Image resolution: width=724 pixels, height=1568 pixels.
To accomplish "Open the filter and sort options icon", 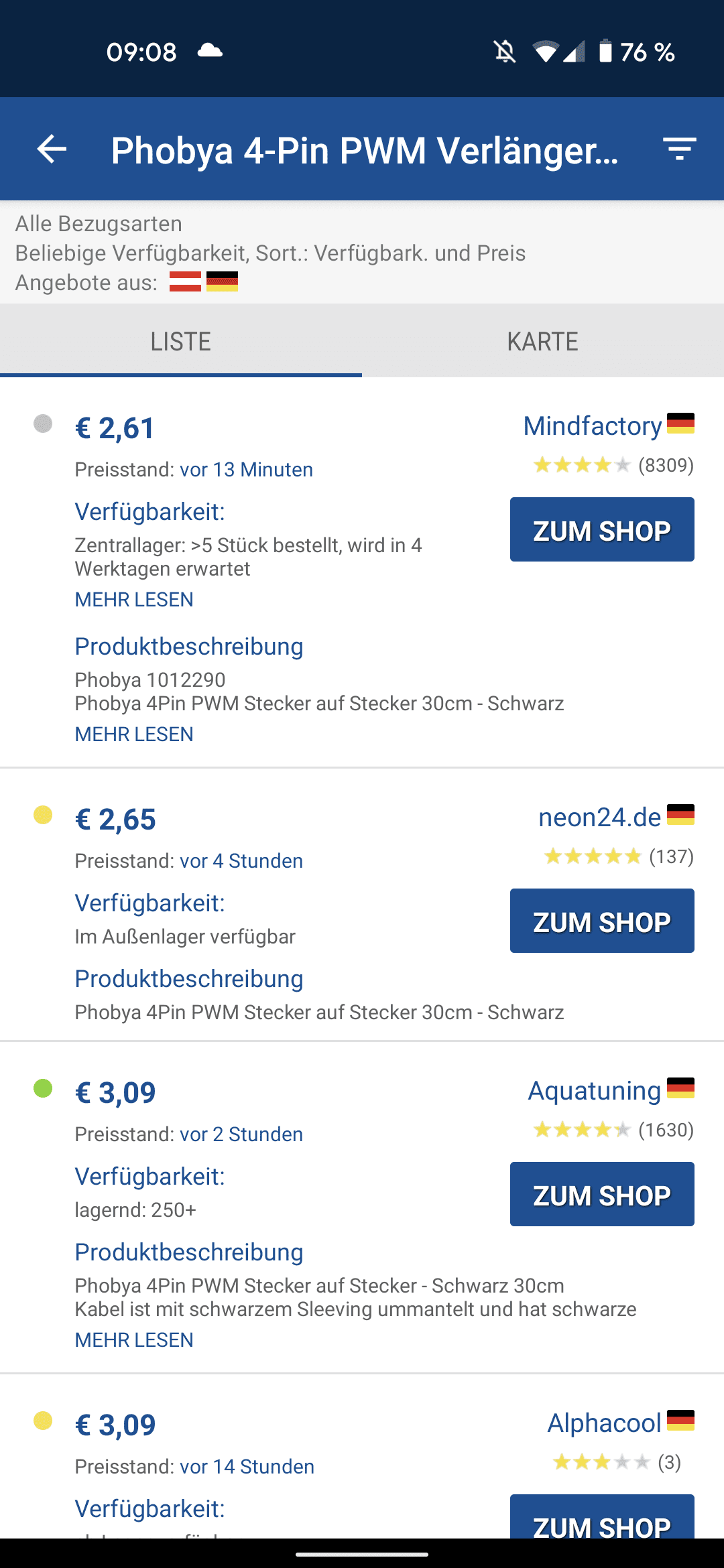I will pyautogui.click(x=680, y=149).
